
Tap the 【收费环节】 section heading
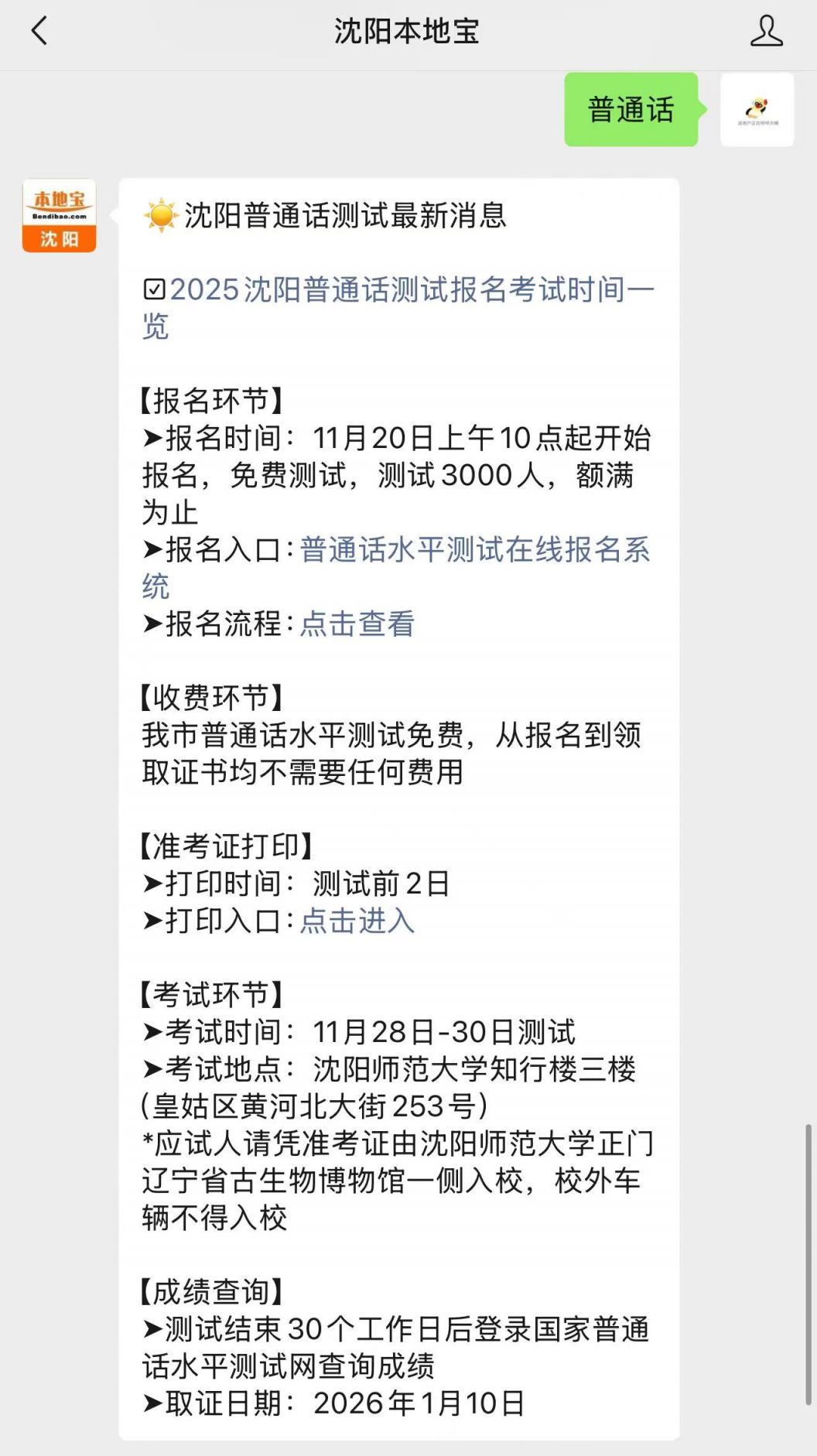coord(212,699)
